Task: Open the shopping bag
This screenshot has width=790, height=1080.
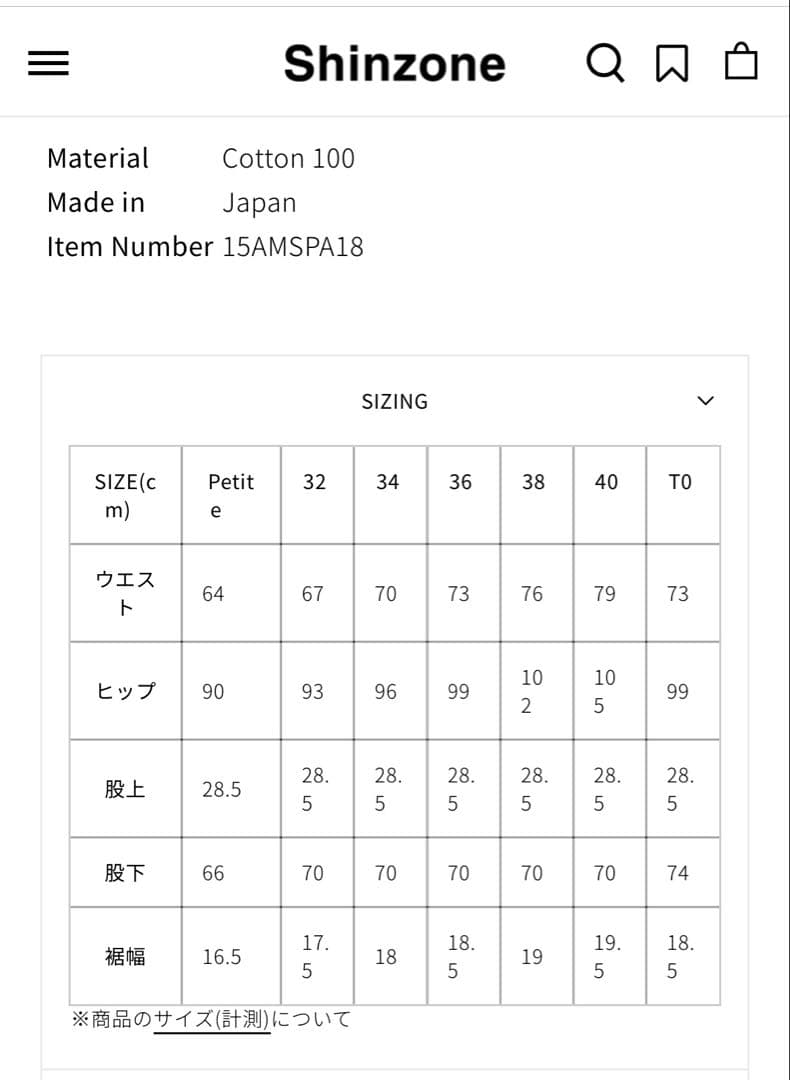Action: [740, 63]
